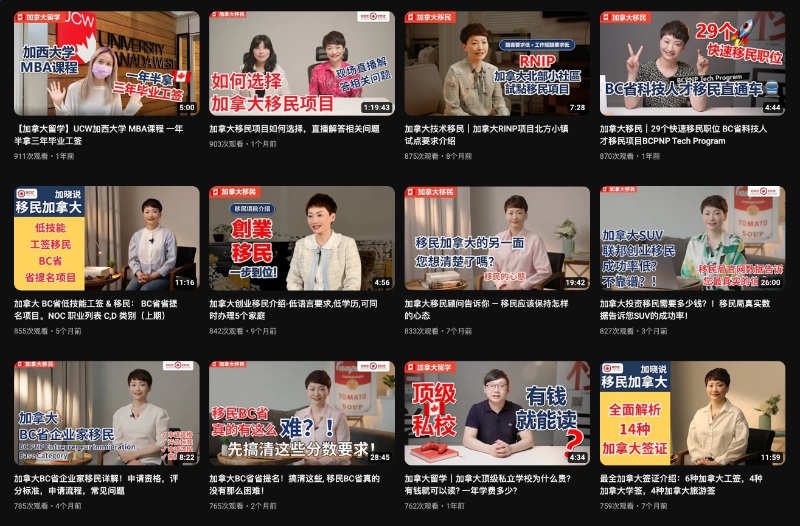800x526 pixels.
Task: Play the 加拿大创业移民介绍 video
Action: click(x=301, y=238)
